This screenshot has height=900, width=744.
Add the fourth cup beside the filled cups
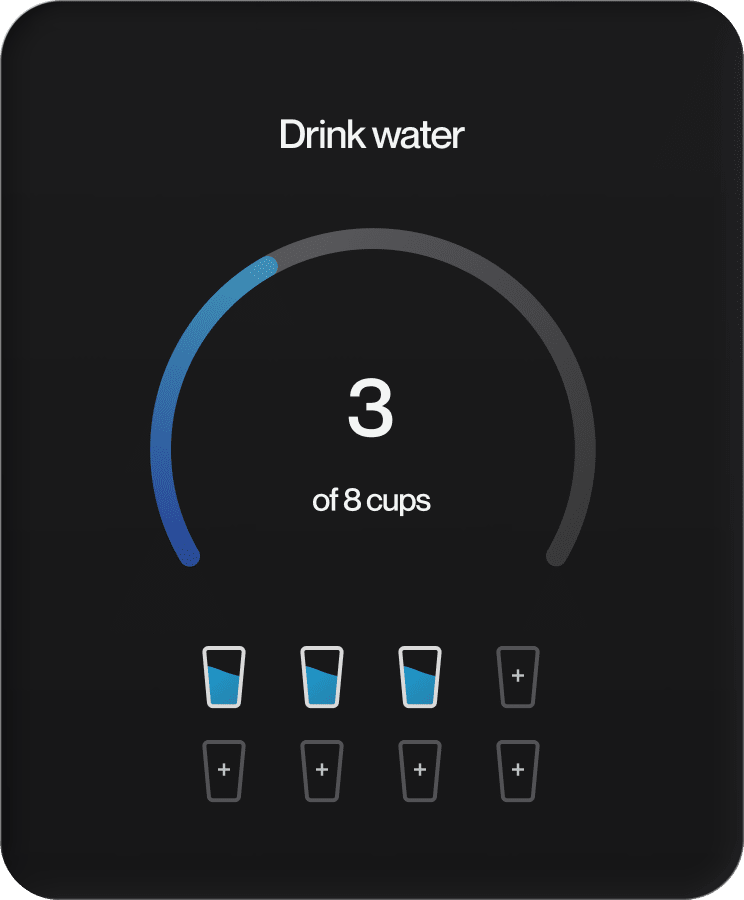pos(518,677)
